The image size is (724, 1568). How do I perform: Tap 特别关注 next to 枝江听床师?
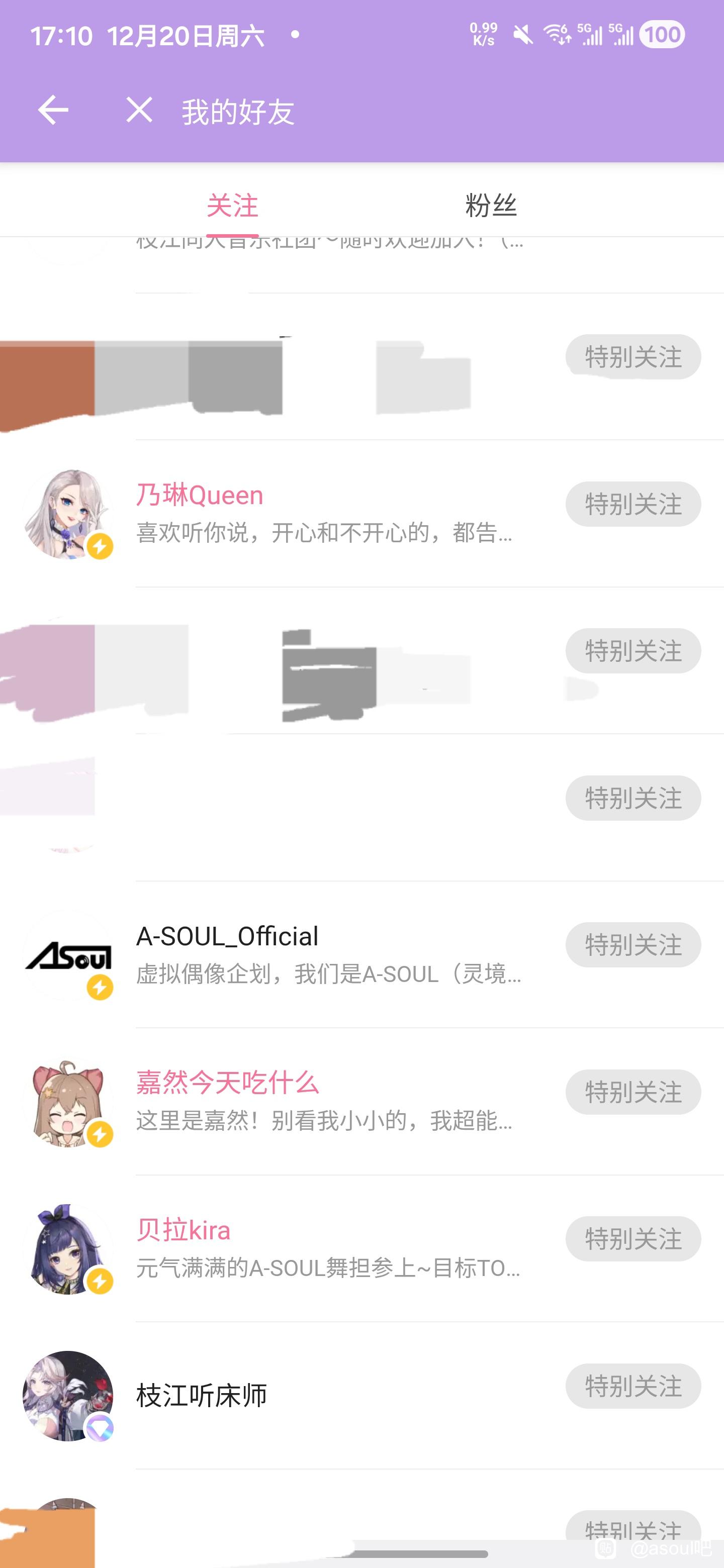pyautogui.click(x=632, y=1386)
